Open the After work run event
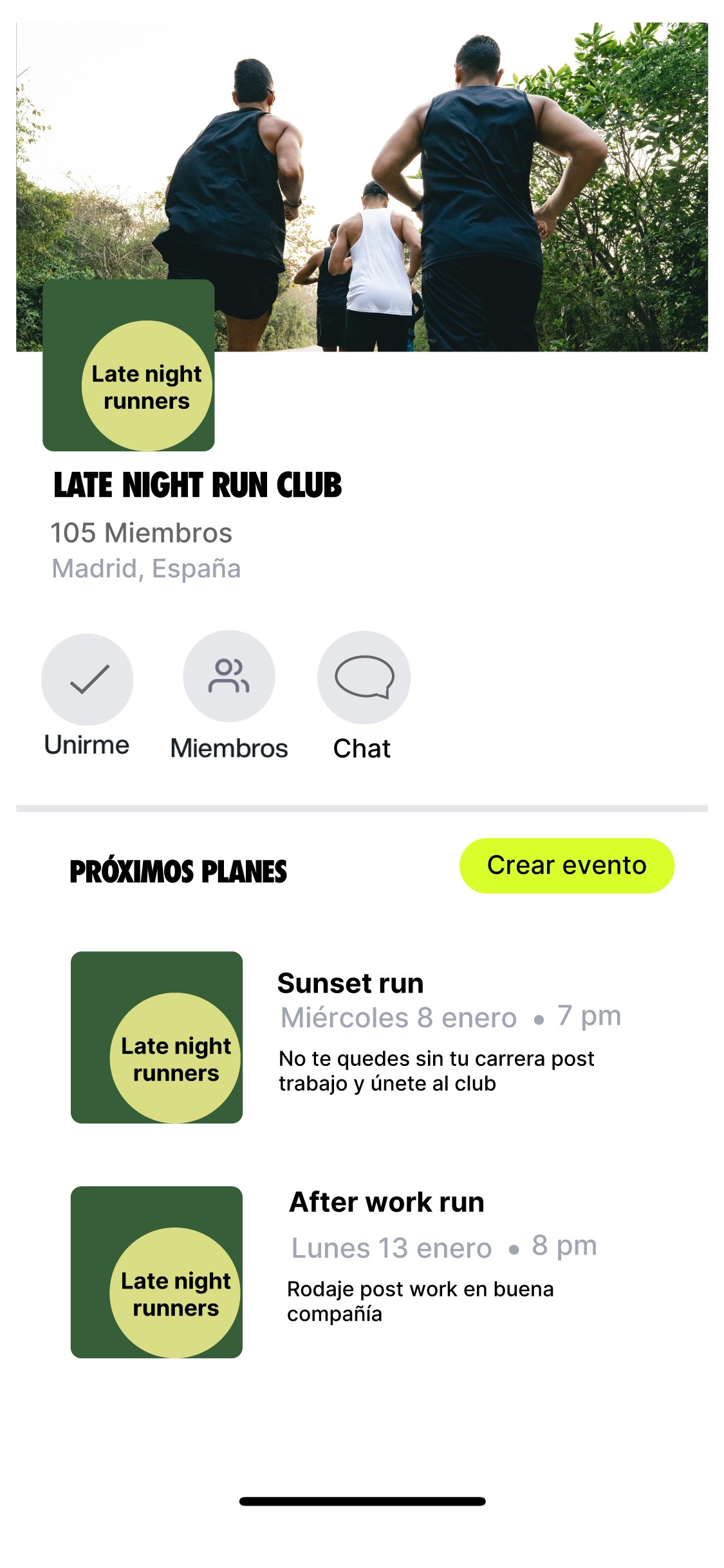The image size is (724, 1568). 386,1203
